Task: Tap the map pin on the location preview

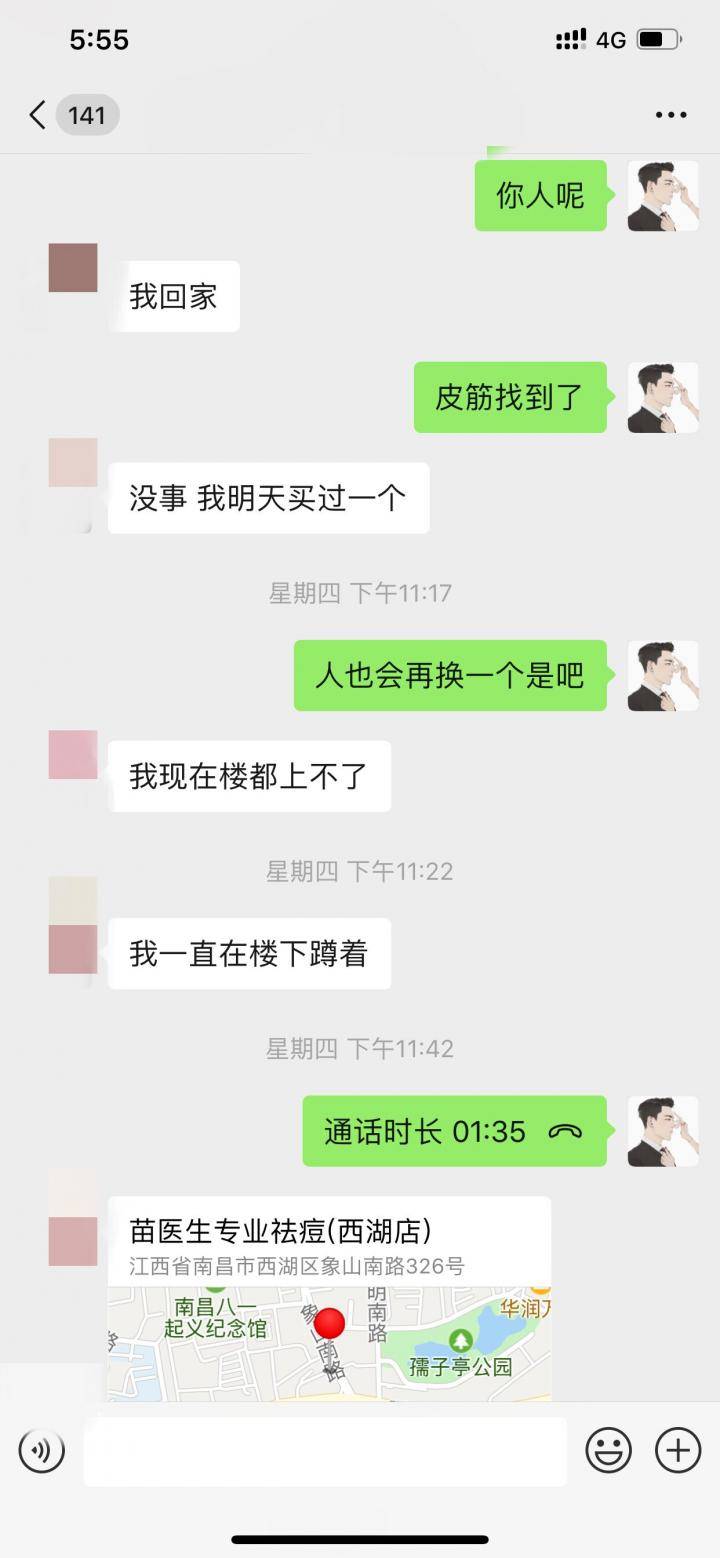Action: [332, 1322]
